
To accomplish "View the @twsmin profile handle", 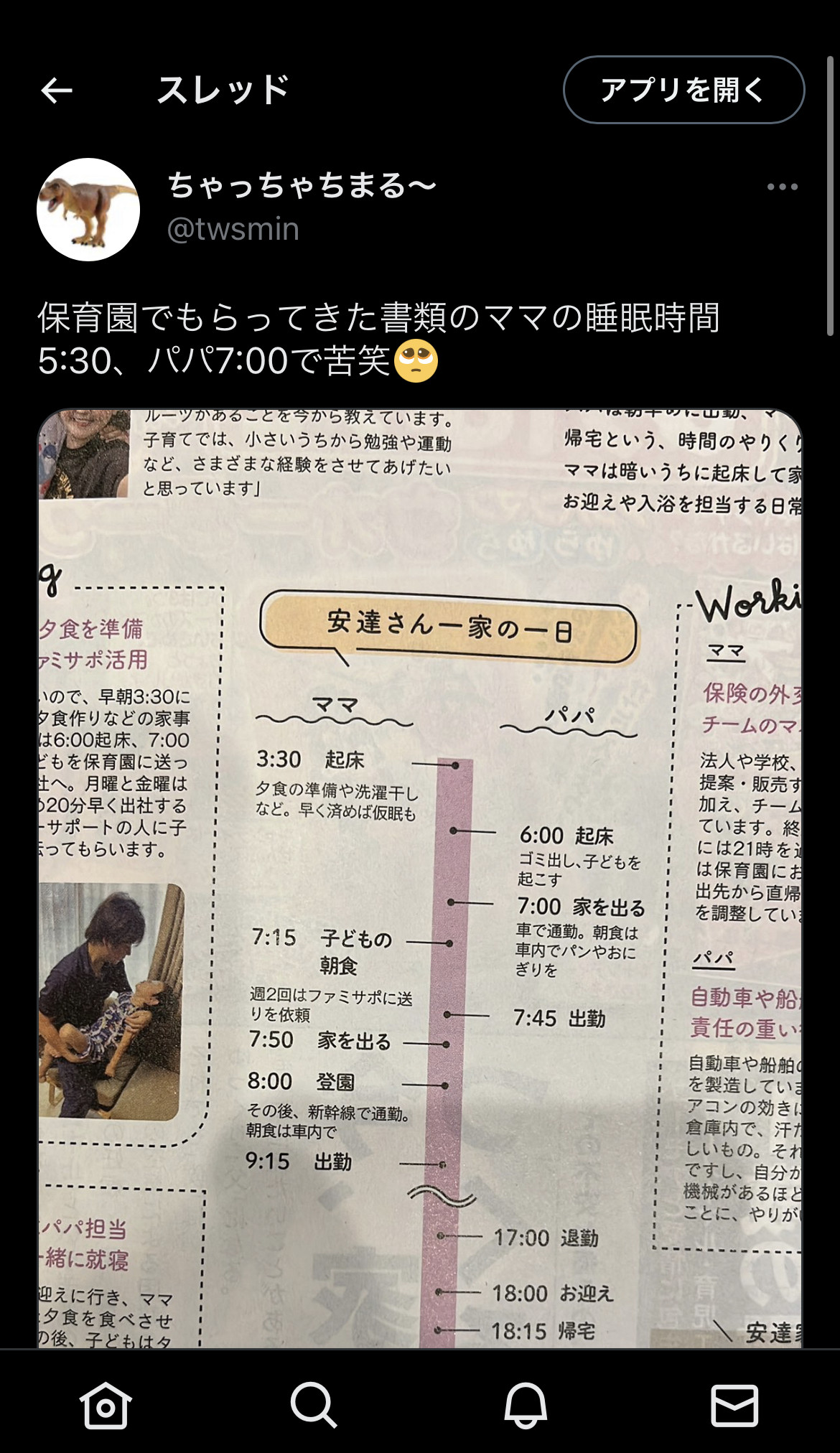I will (x=233, y=230).
